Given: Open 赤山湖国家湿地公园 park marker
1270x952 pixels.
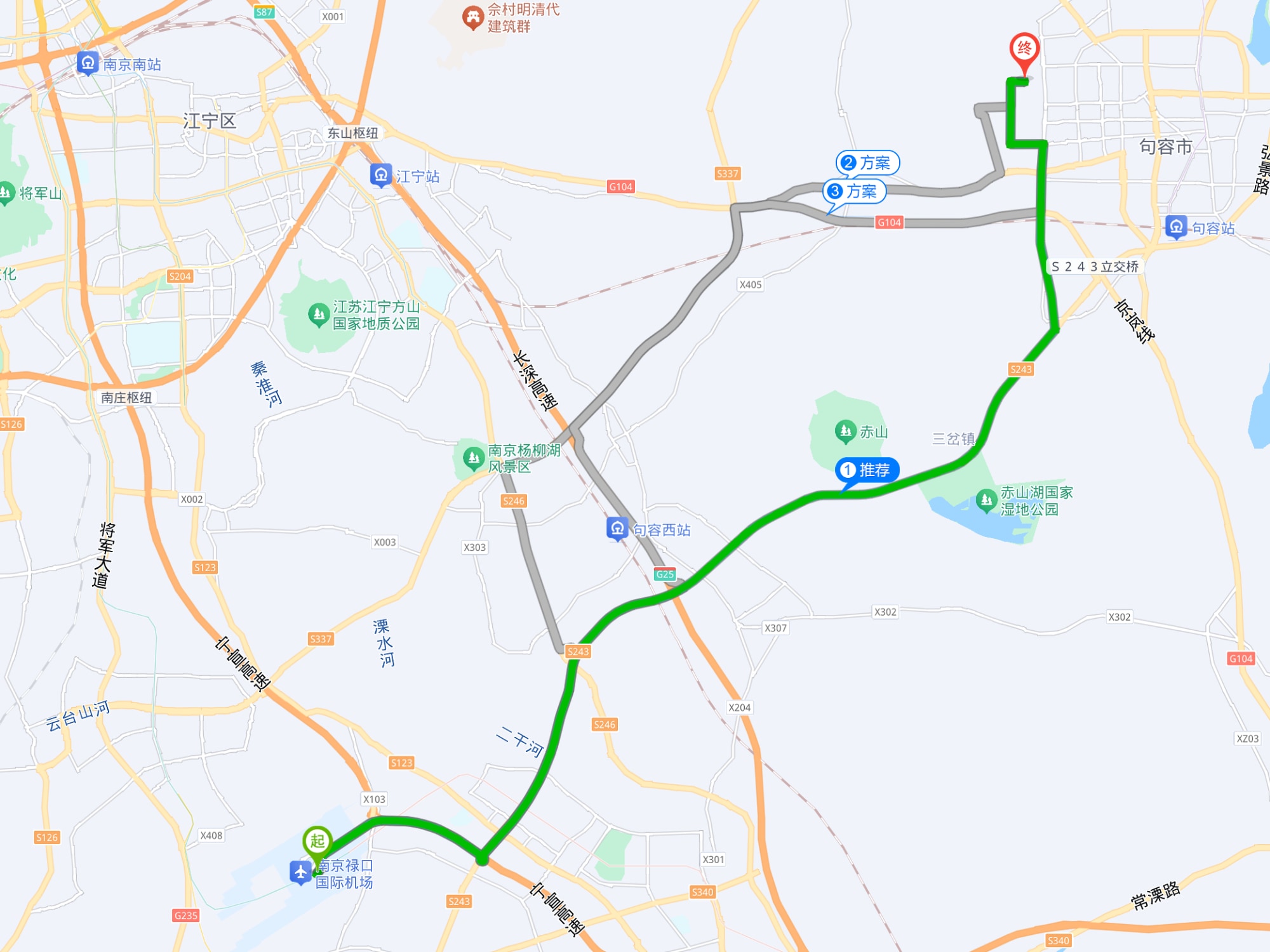Looking at the screenshot, I should (986, 501).
